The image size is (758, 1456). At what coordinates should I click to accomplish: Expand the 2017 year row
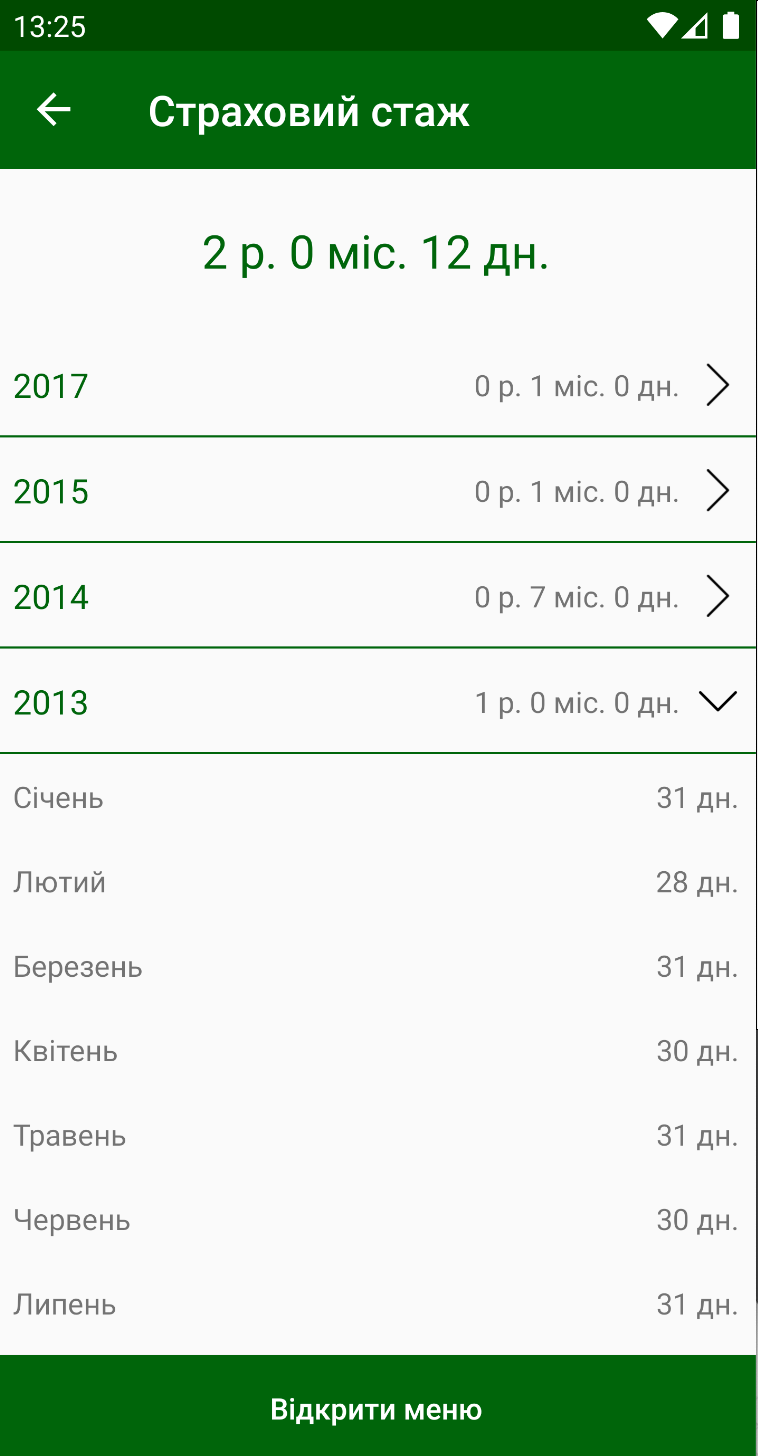pyautogui.click(x=379, y=385)
